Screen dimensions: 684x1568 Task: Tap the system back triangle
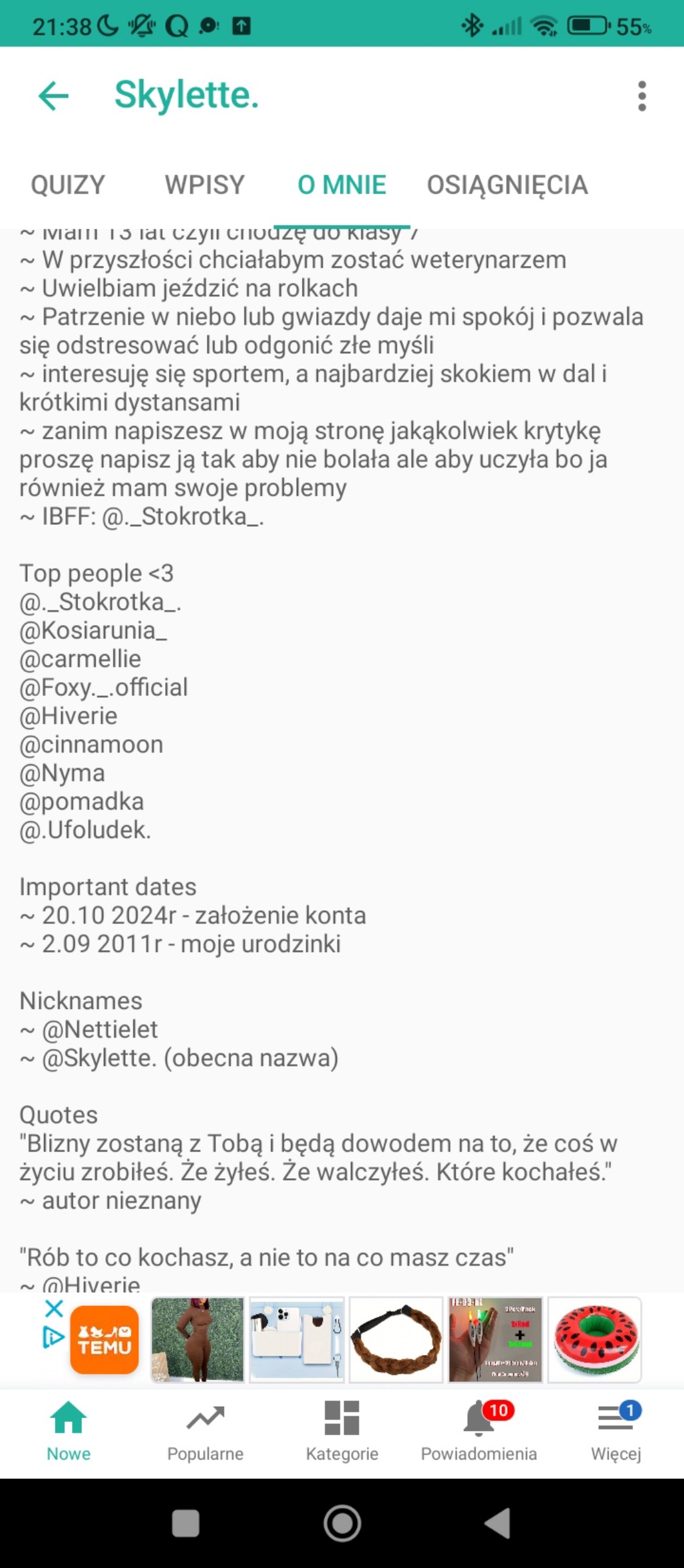pyautogui.click(x=498, y=1523)
